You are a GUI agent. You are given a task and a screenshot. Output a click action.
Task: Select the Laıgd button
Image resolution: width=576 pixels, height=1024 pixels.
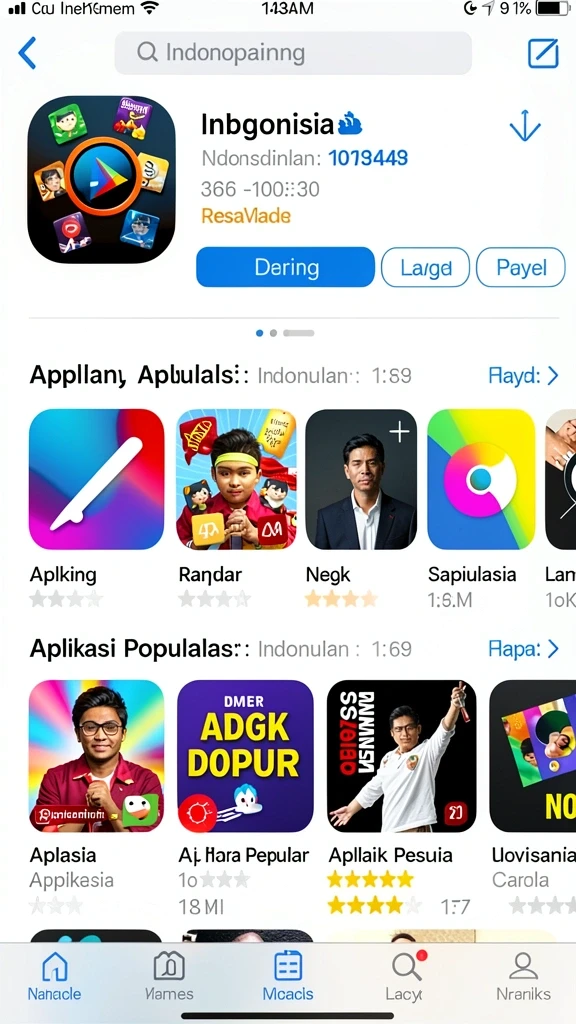point(425,267)
